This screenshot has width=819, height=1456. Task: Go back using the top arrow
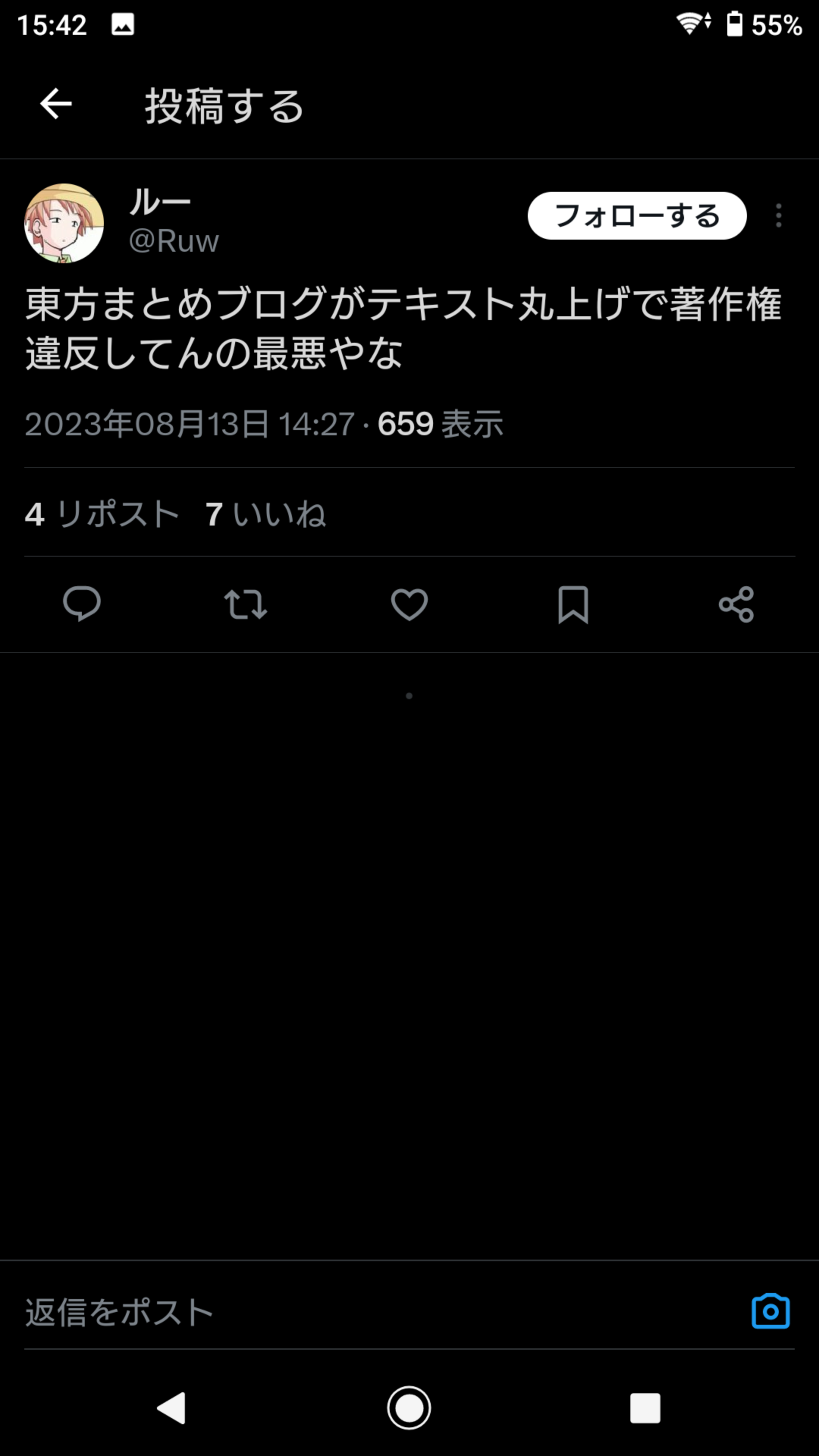56,104
